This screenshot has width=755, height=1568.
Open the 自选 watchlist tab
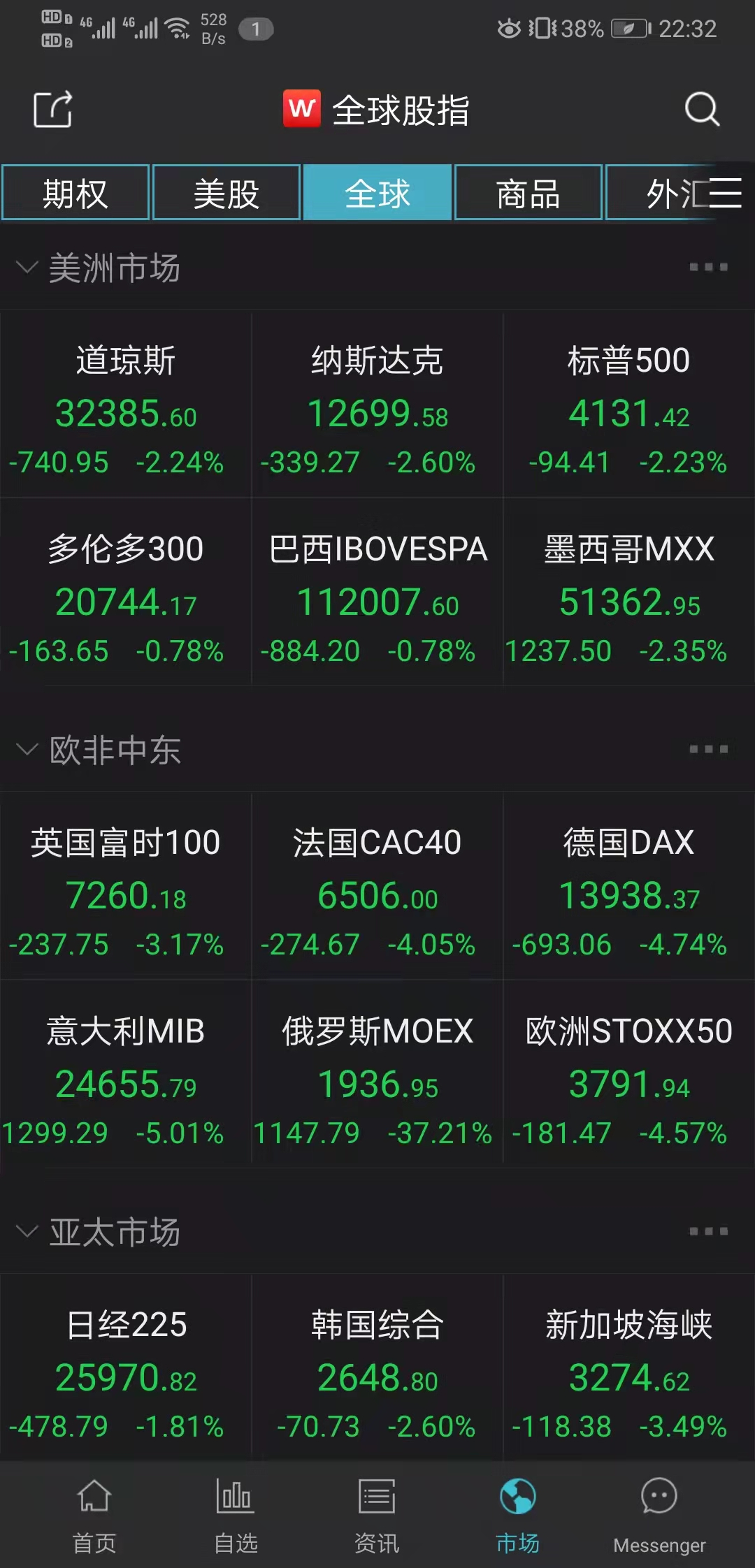point(236,1513)
